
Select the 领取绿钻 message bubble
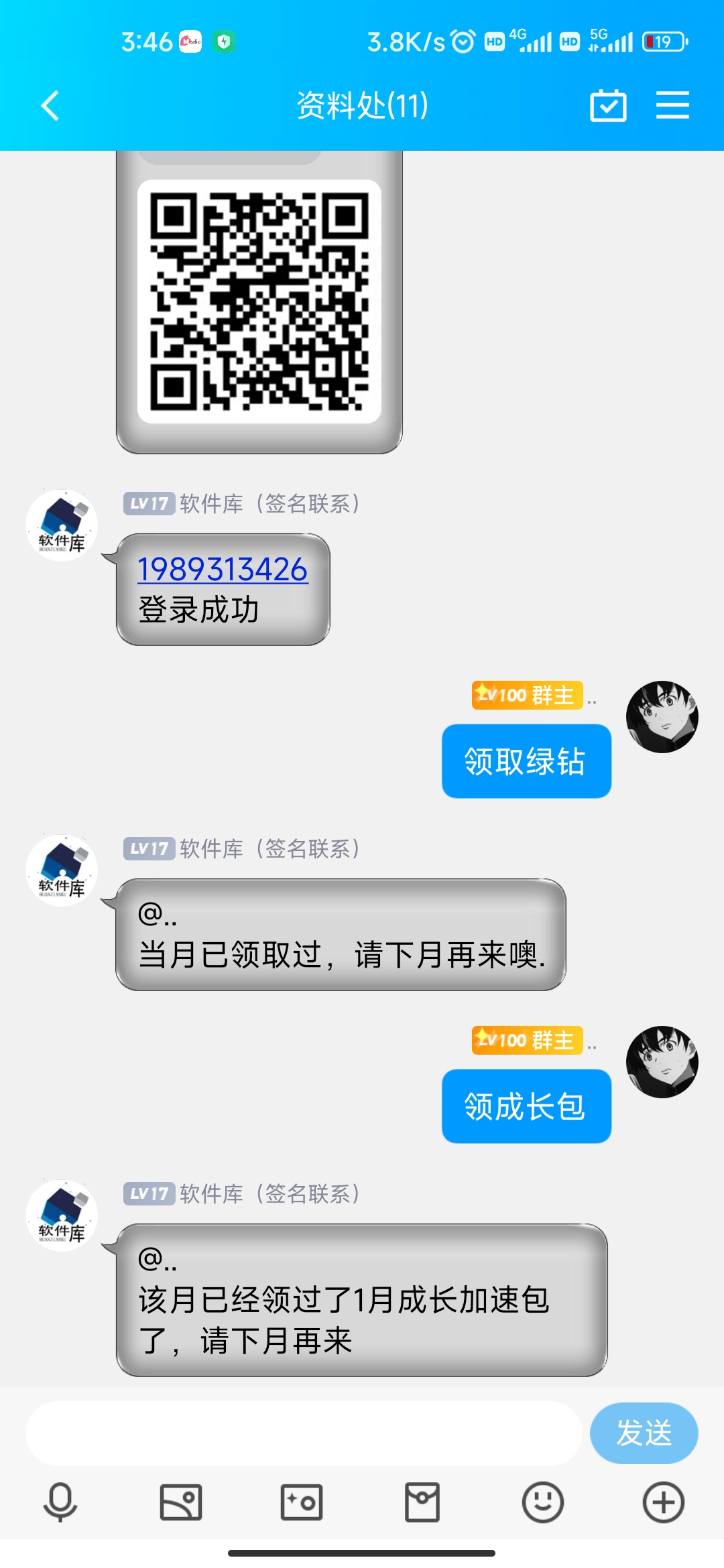coord(526,761)
